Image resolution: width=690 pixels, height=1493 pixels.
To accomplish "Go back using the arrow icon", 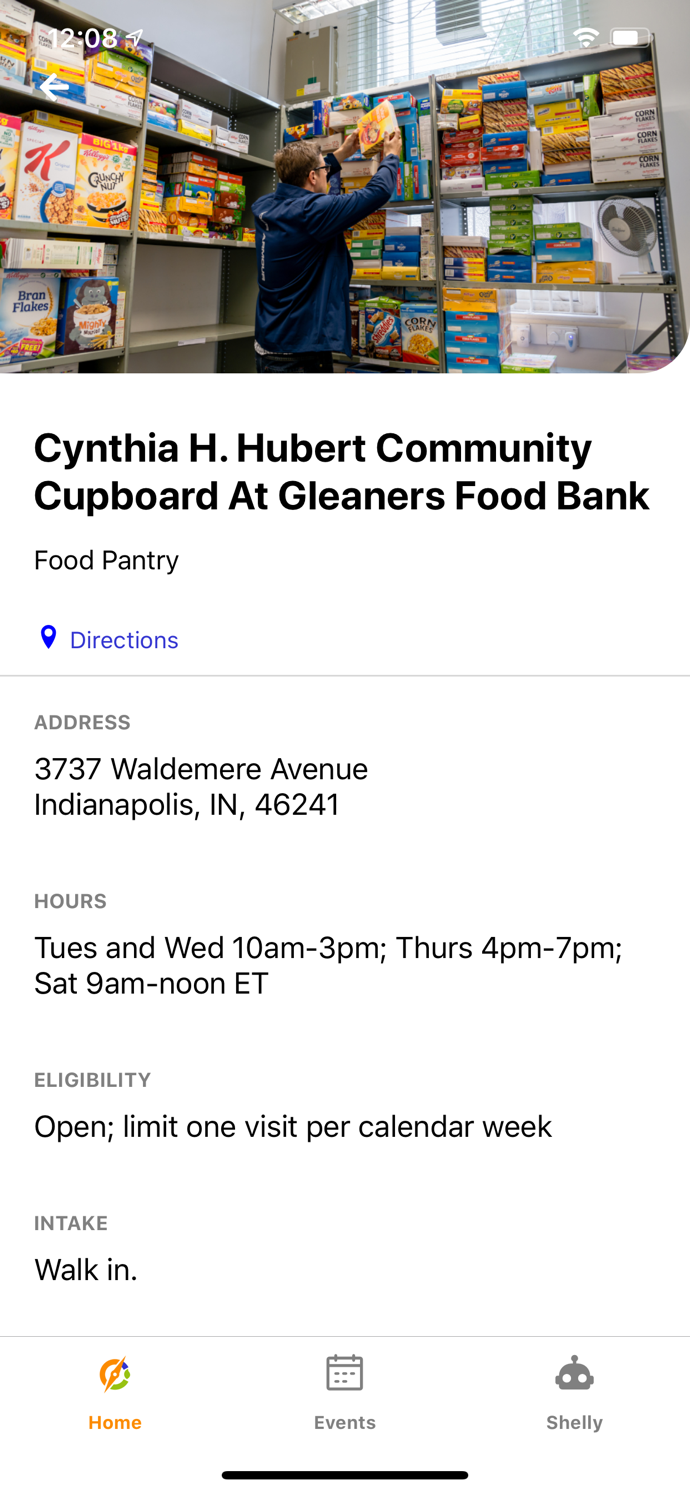I will pyautogui.click(x=54, y=87).
